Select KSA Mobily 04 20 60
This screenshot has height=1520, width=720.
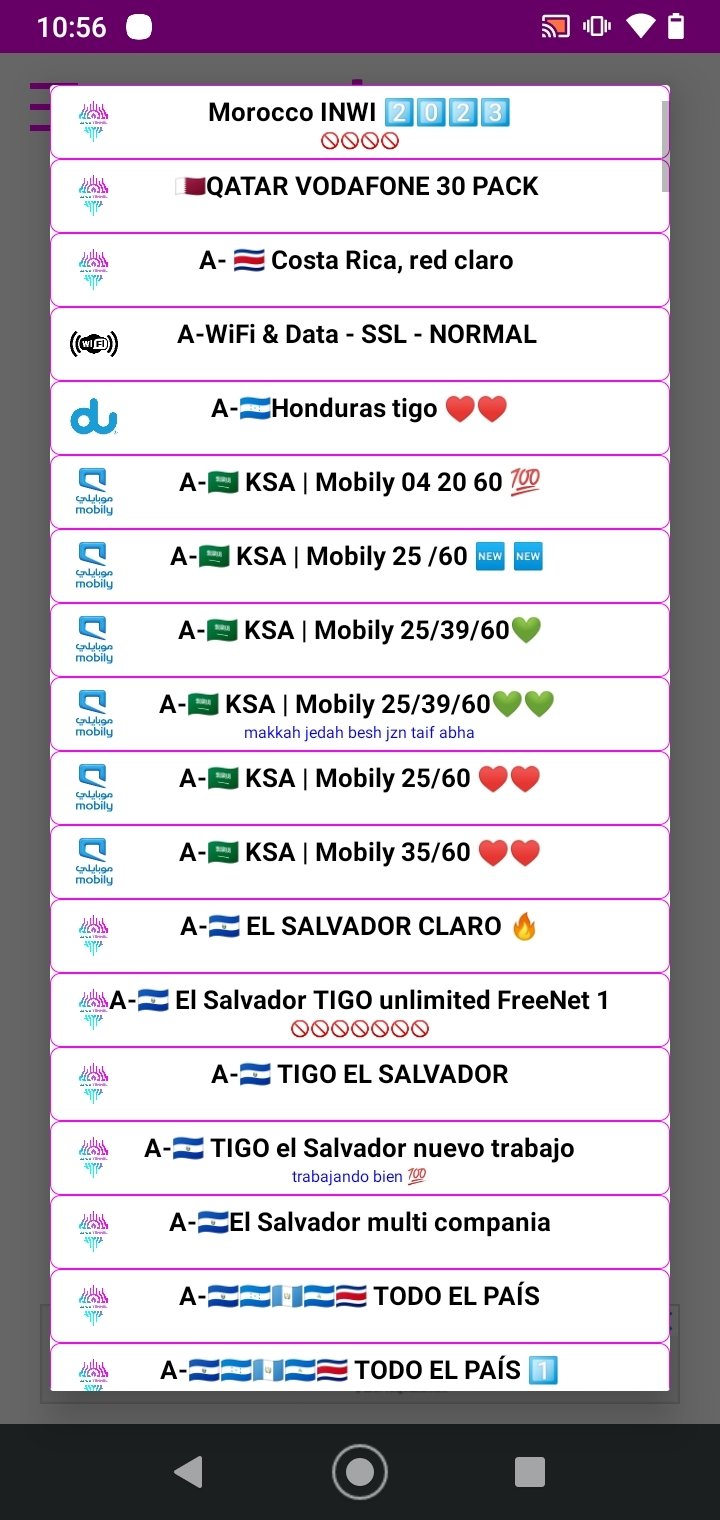(360, 492)
